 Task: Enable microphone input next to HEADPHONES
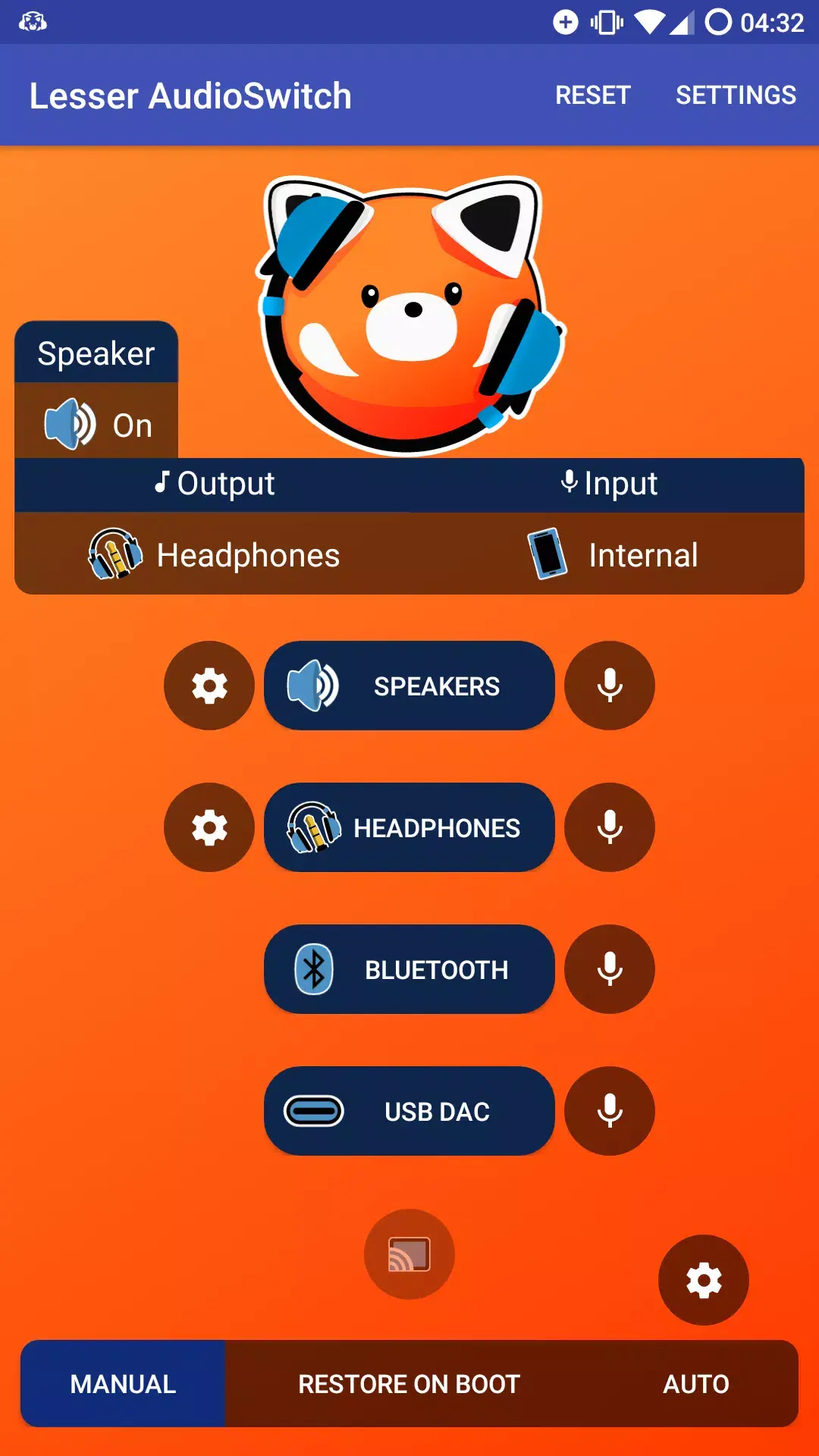(x=609, y=827)
